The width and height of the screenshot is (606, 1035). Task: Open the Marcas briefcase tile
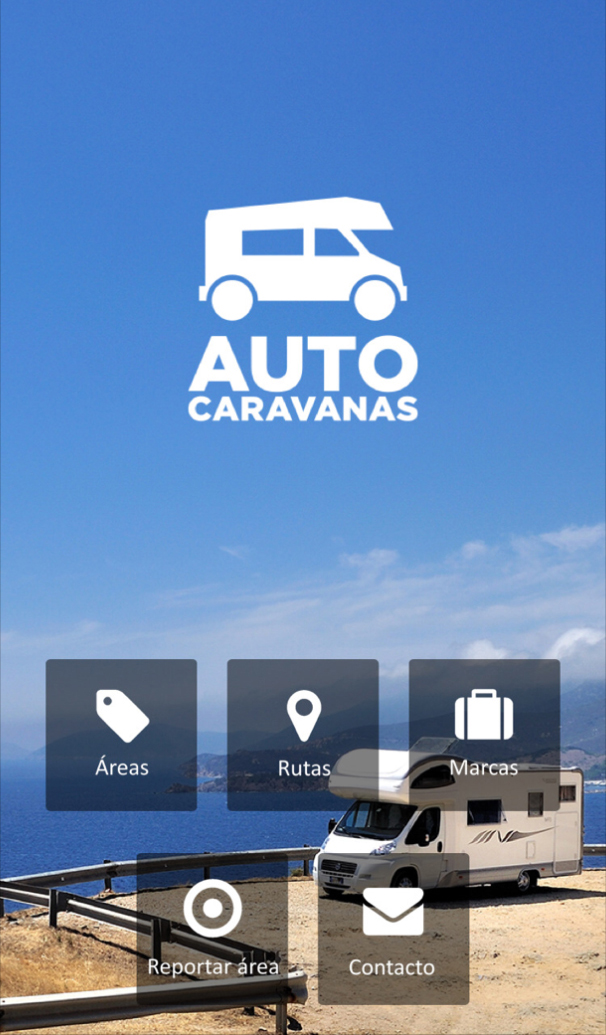pos(485,735)
